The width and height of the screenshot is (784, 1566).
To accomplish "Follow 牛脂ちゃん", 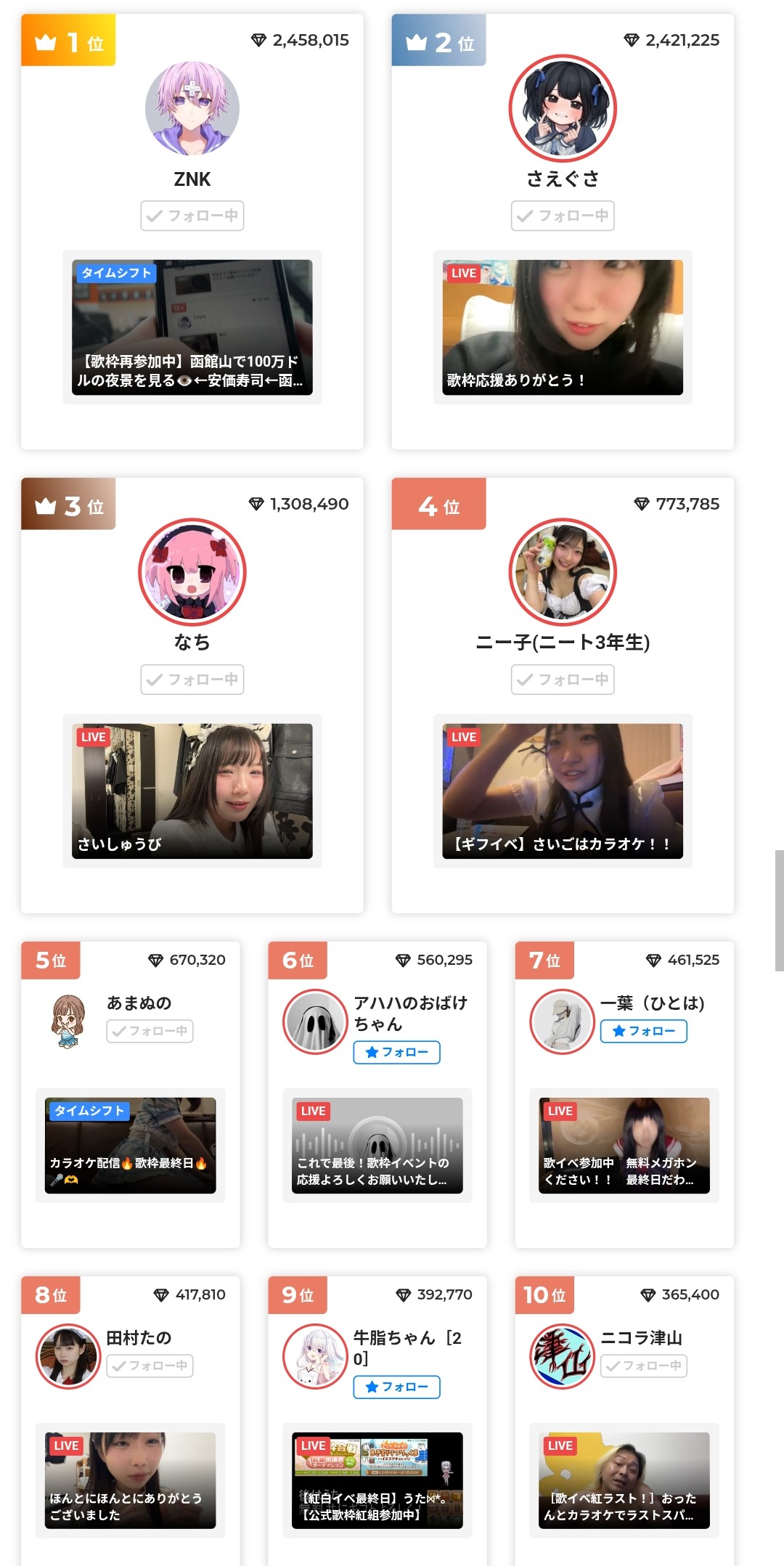I will point(397,1387).
